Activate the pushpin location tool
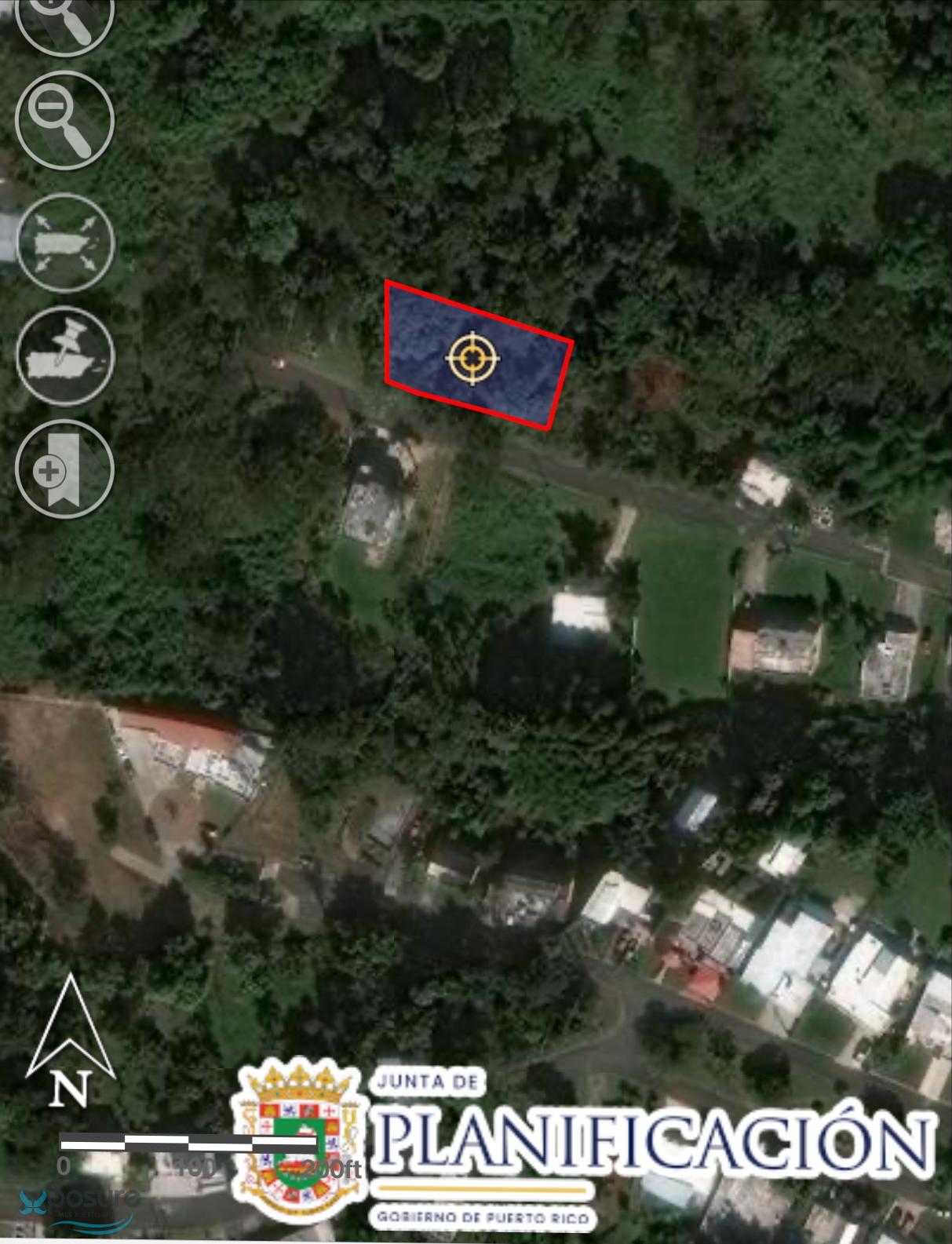This screenshot has width=952, height=1244. click(64, 356)
